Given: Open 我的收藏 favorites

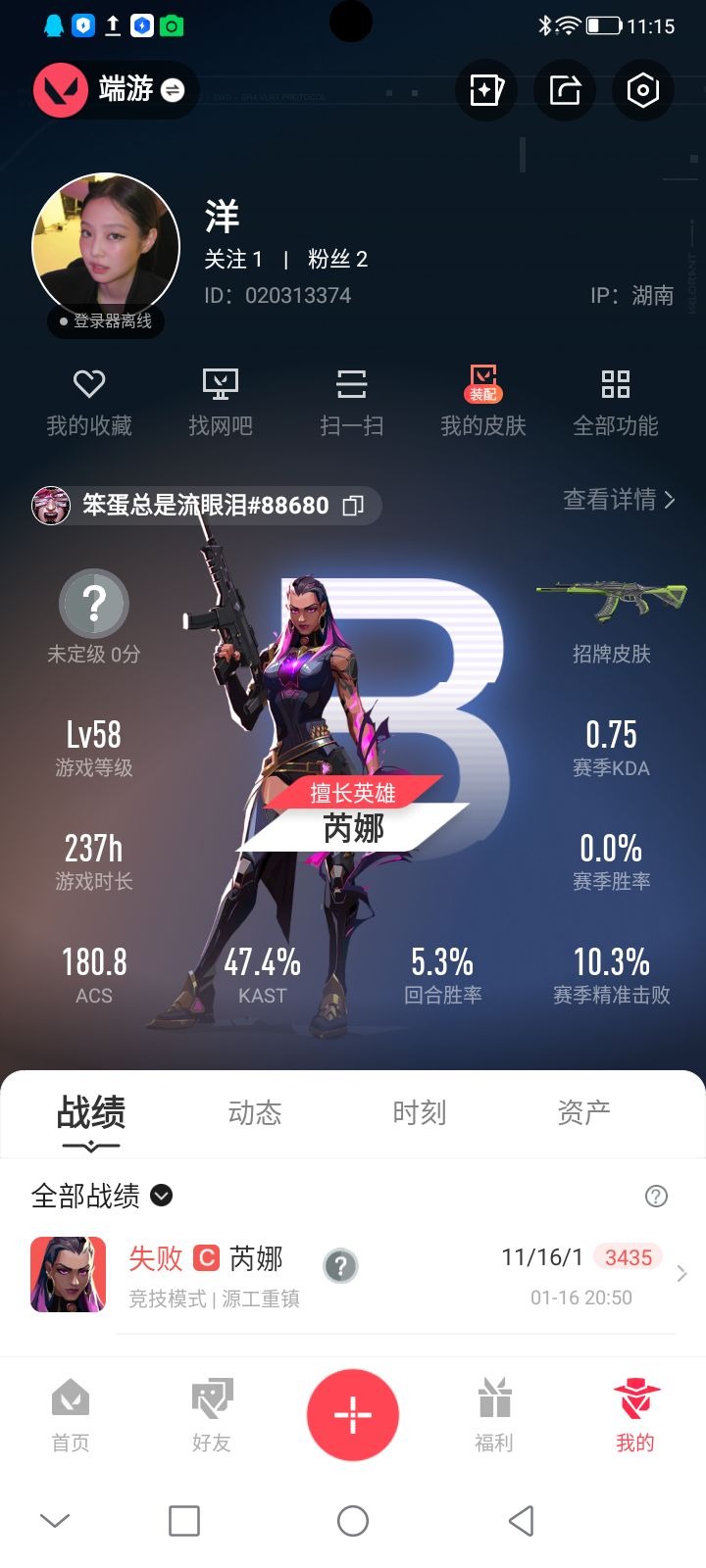Looking at the screenshot, I should pyautogui.click(x=89, y=402).
